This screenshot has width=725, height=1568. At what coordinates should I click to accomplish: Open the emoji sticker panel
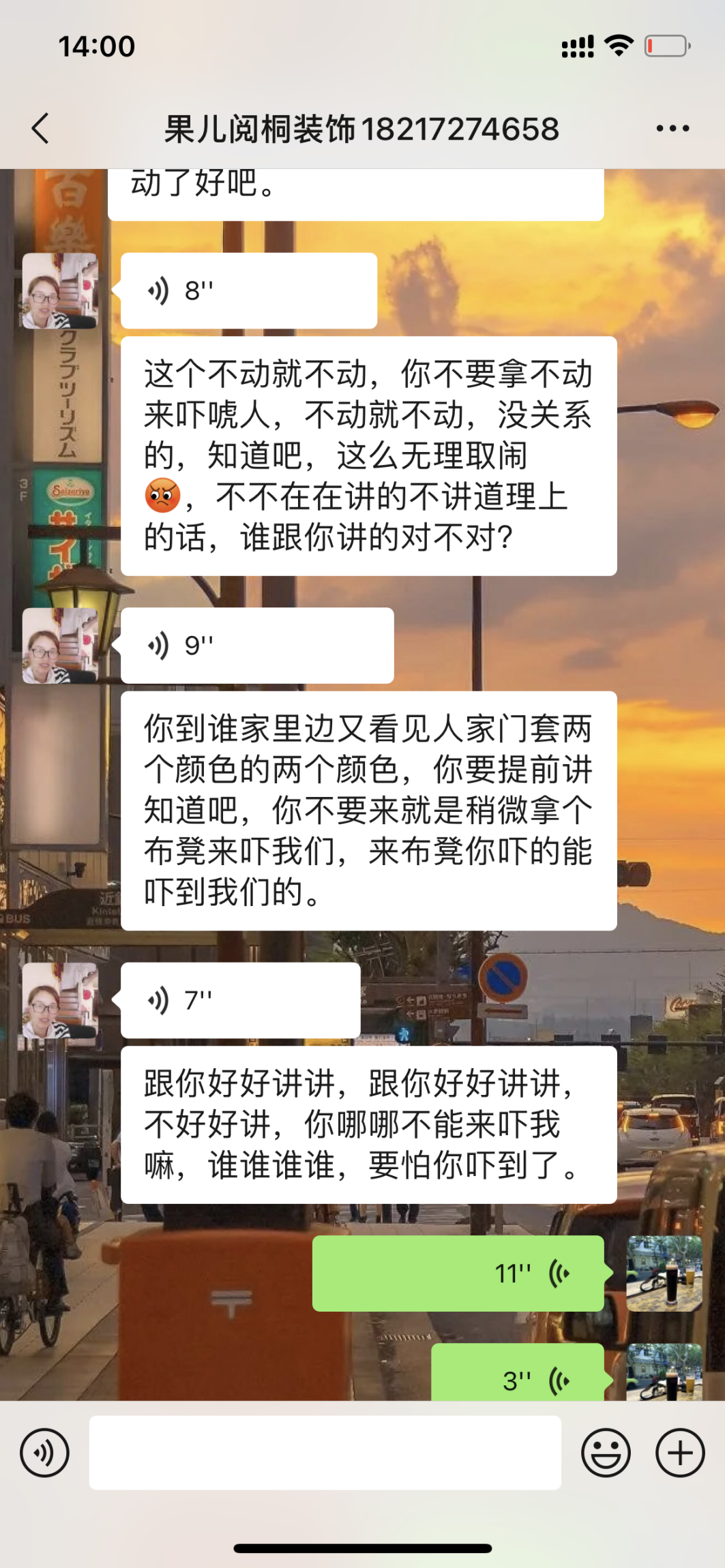click(x=605, y=1453)
